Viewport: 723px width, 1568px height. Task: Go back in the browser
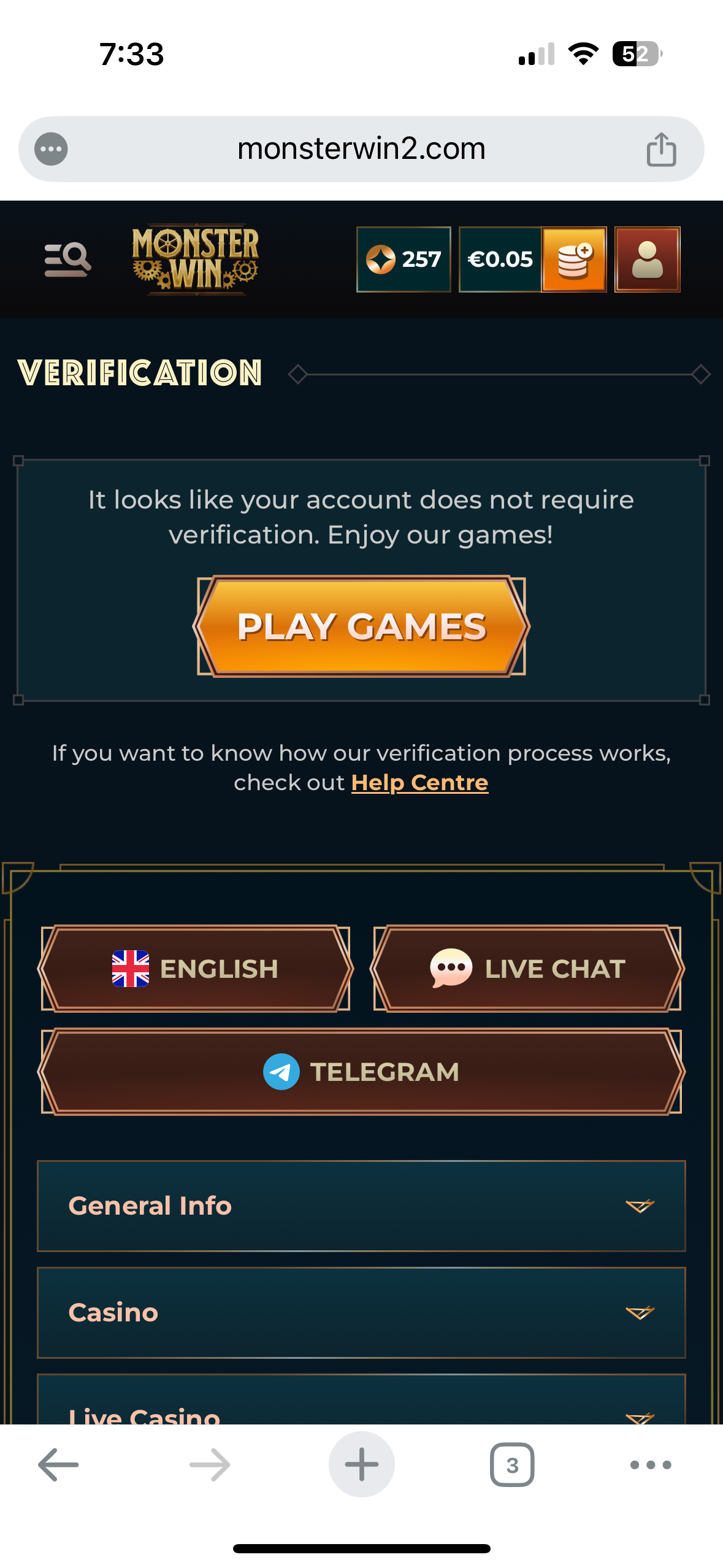coord(58,1465)
